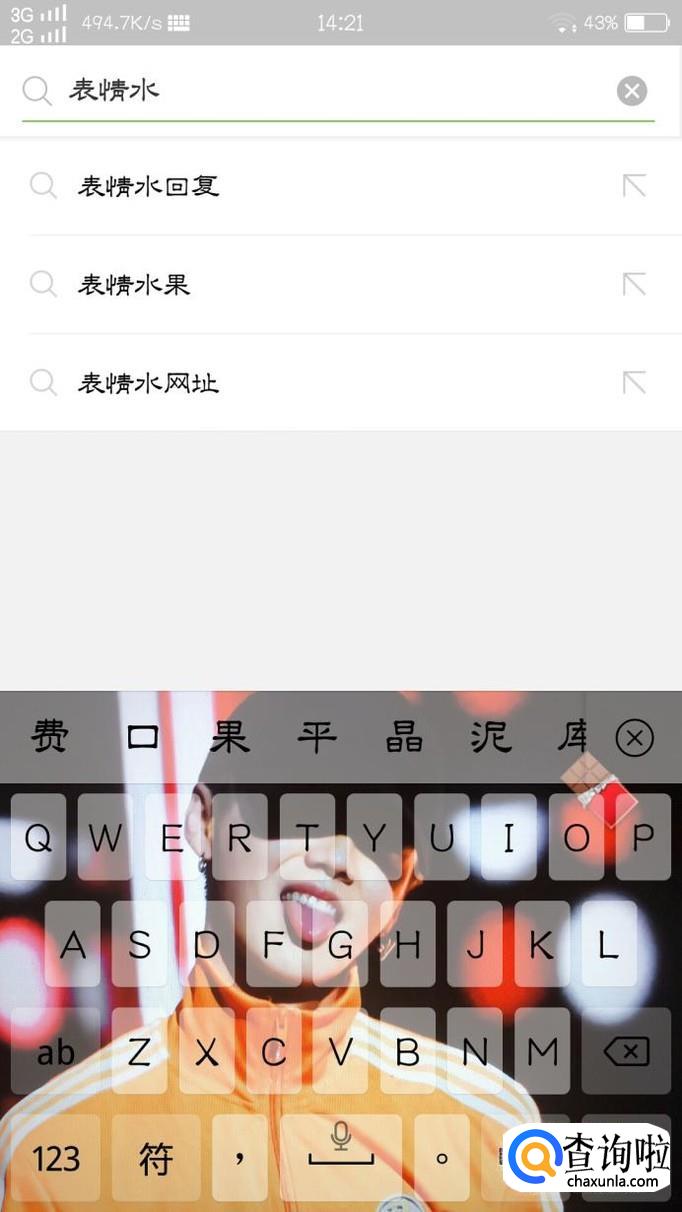Fill search with 表情水果 using its arrow icon
This screenshot has width=682, height=1212.
click(634, 284)
